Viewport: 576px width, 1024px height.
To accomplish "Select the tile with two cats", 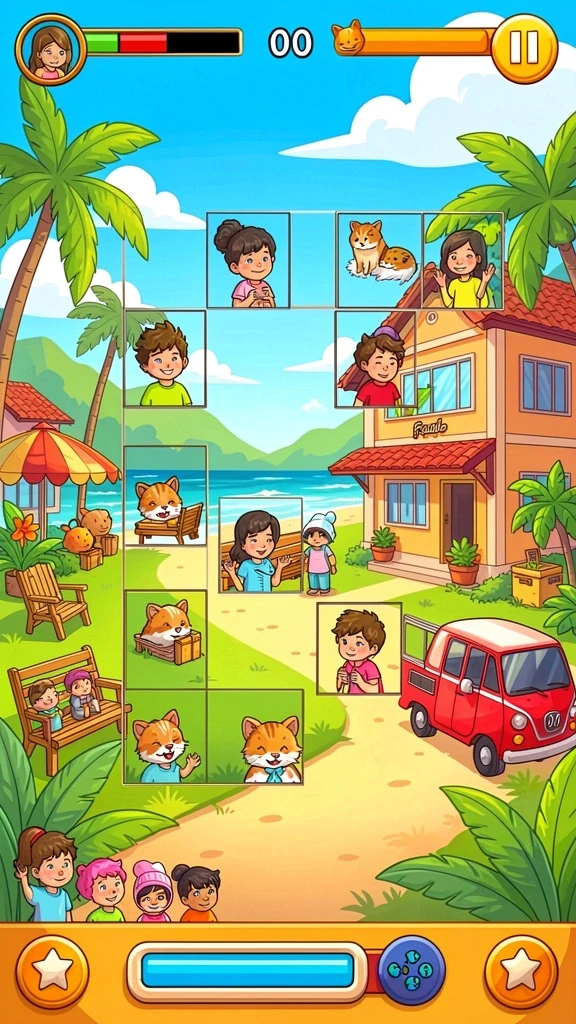I will tap(379, 259).
